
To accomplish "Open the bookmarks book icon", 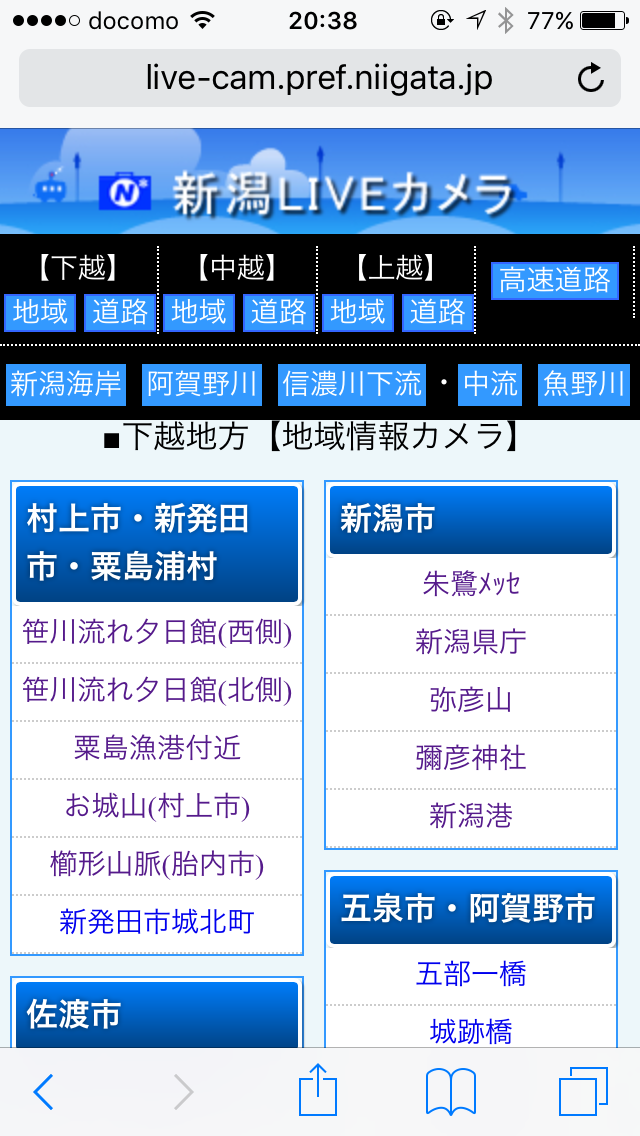I will click(x=450, y=1092).
